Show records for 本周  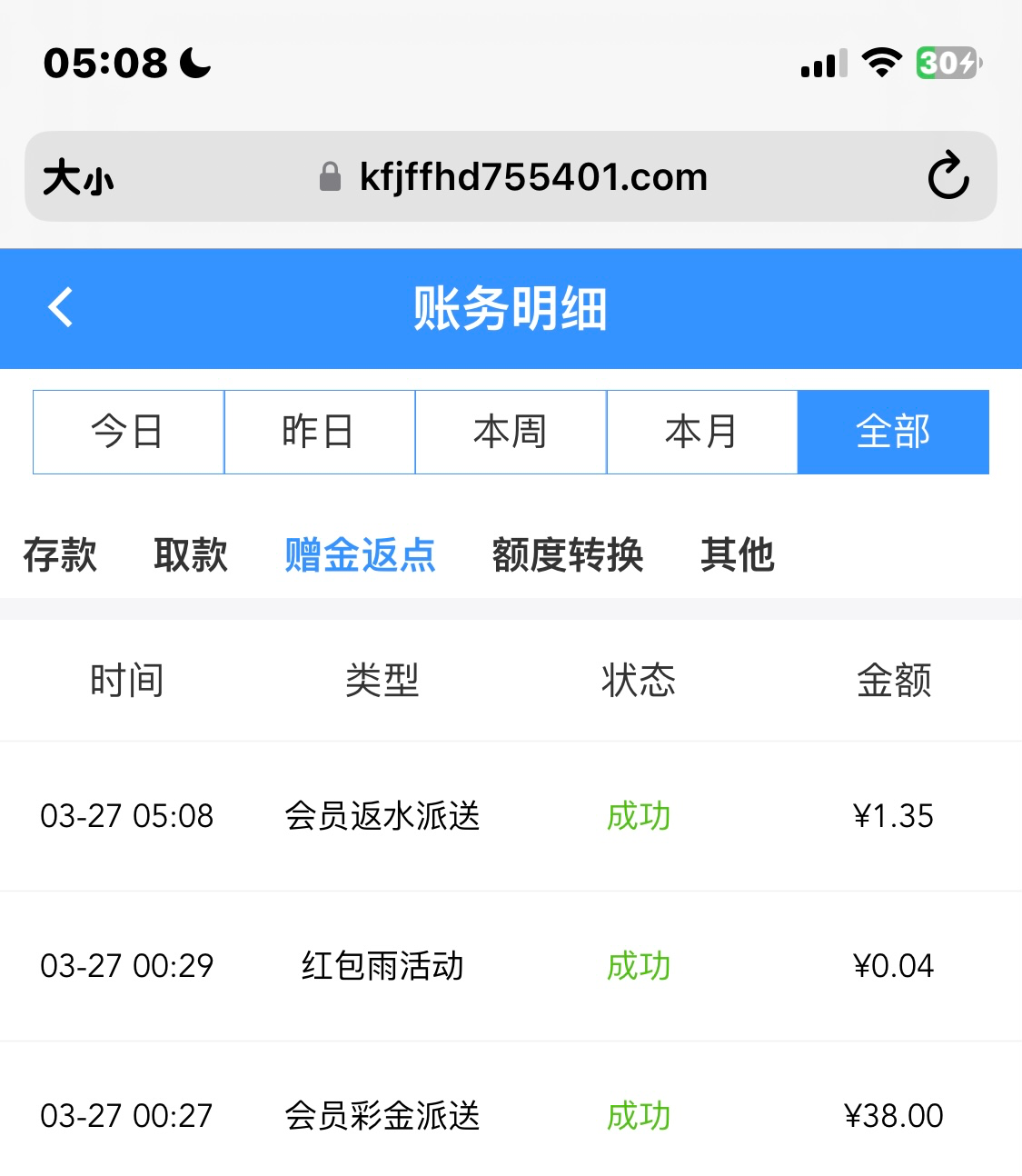(511, 432)
